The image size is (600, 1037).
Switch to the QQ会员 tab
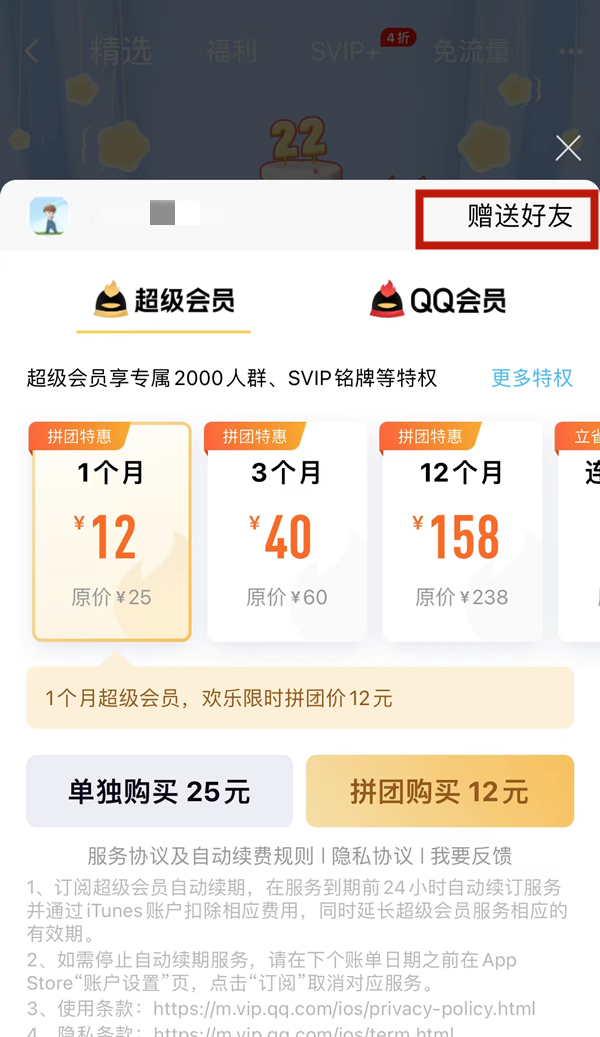pyautogui.click(x=438, y=300)
